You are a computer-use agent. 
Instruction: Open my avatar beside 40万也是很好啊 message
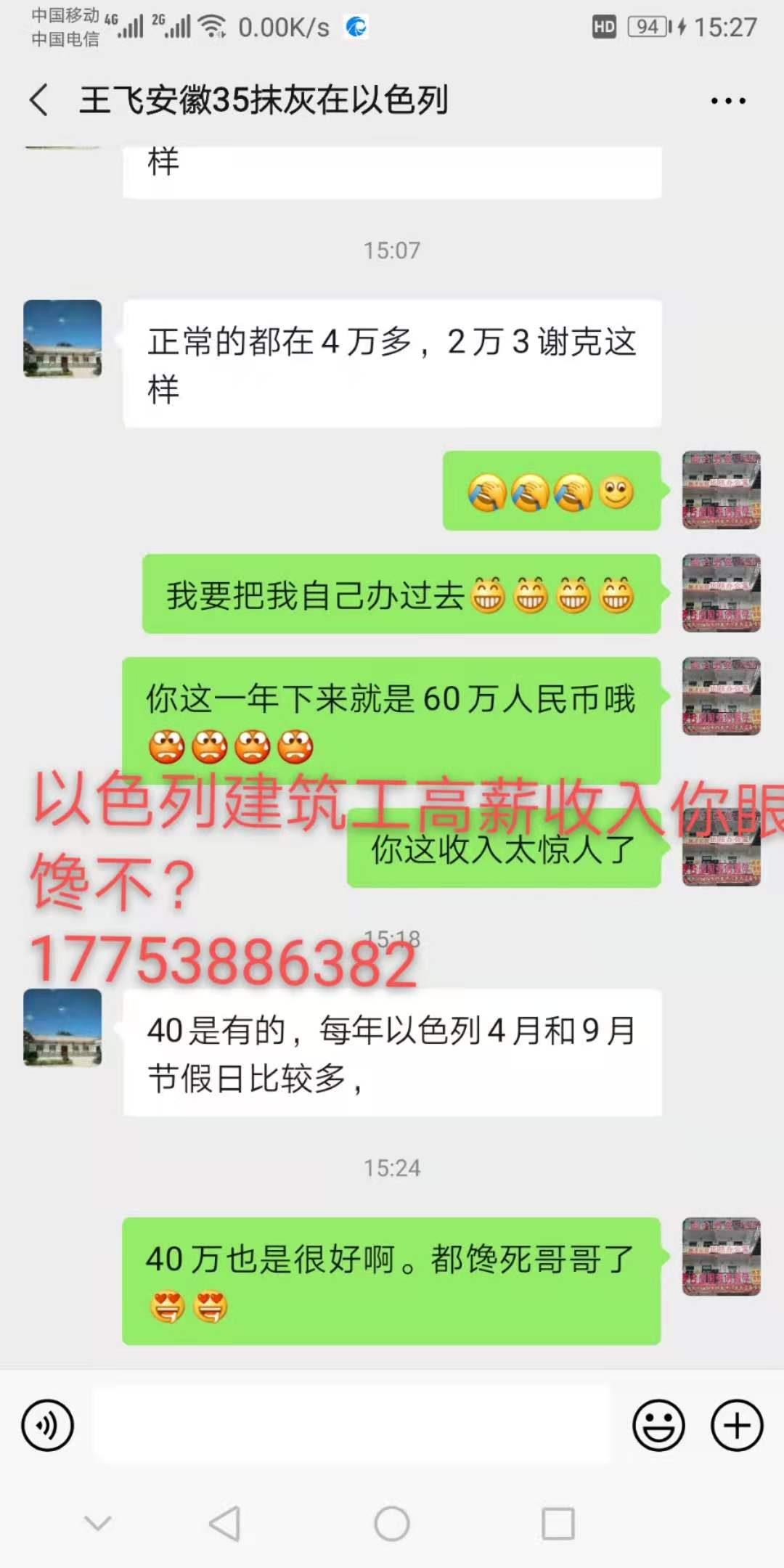pos(721,1257)
